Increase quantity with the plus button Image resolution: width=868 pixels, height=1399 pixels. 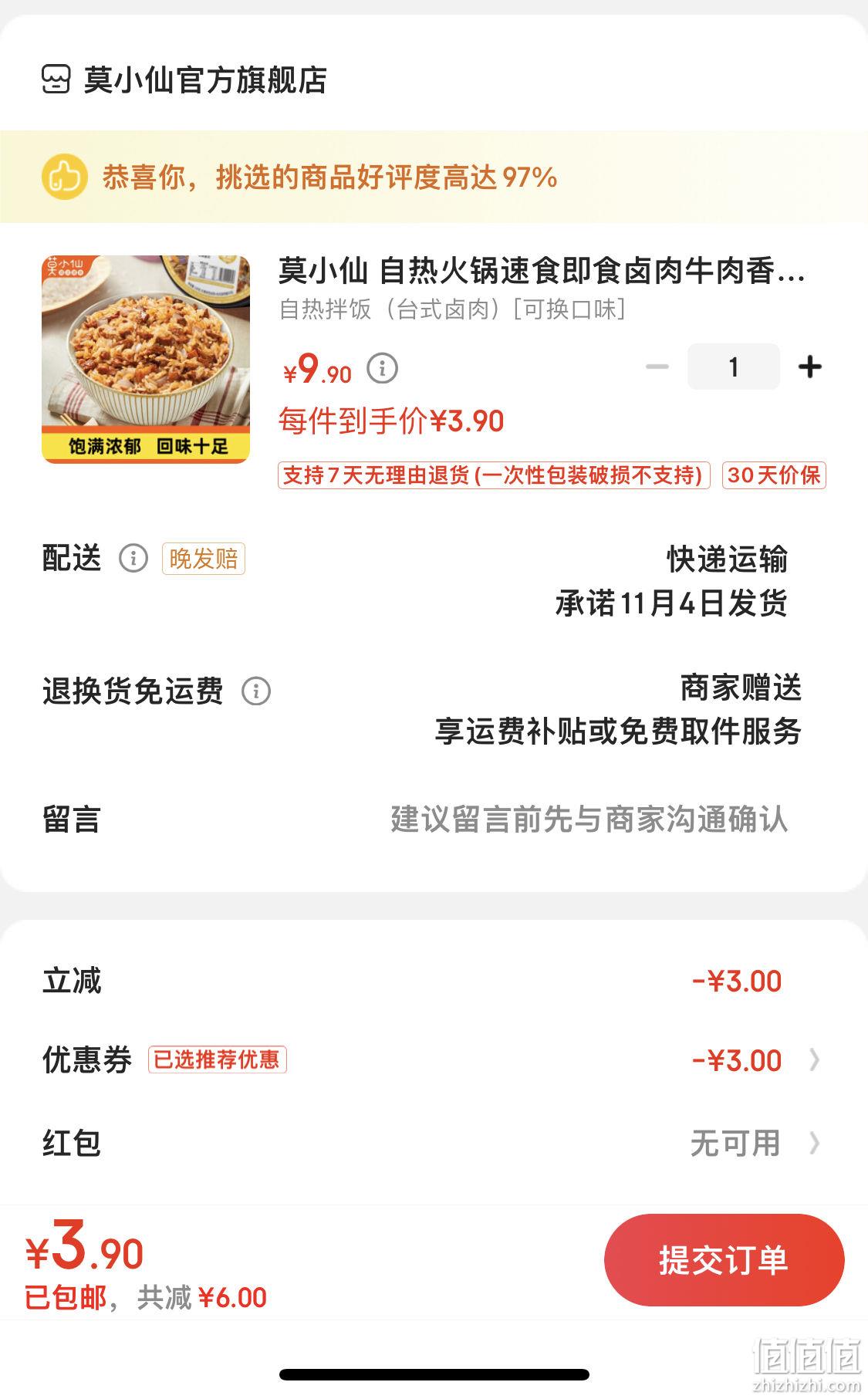[809, 367]
